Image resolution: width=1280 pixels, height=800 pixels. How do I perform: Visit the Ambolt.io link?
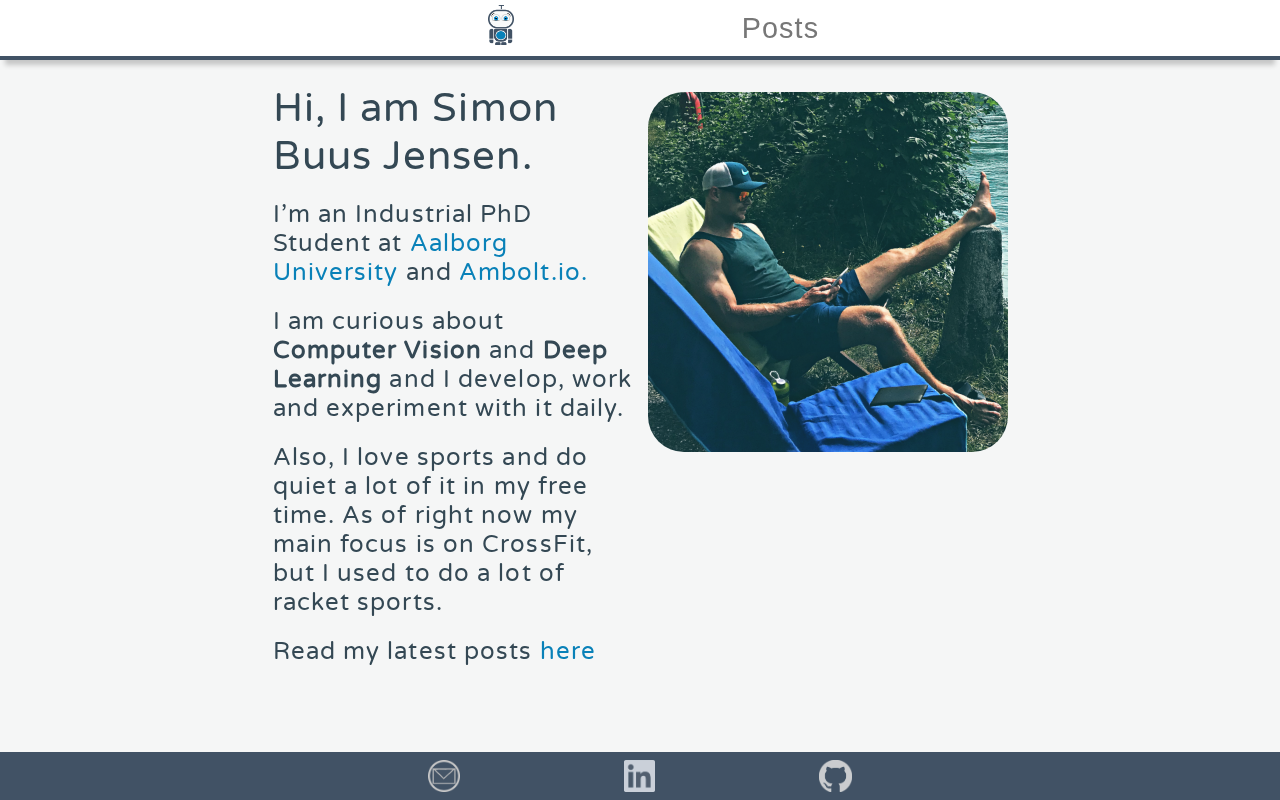(523, 272)
